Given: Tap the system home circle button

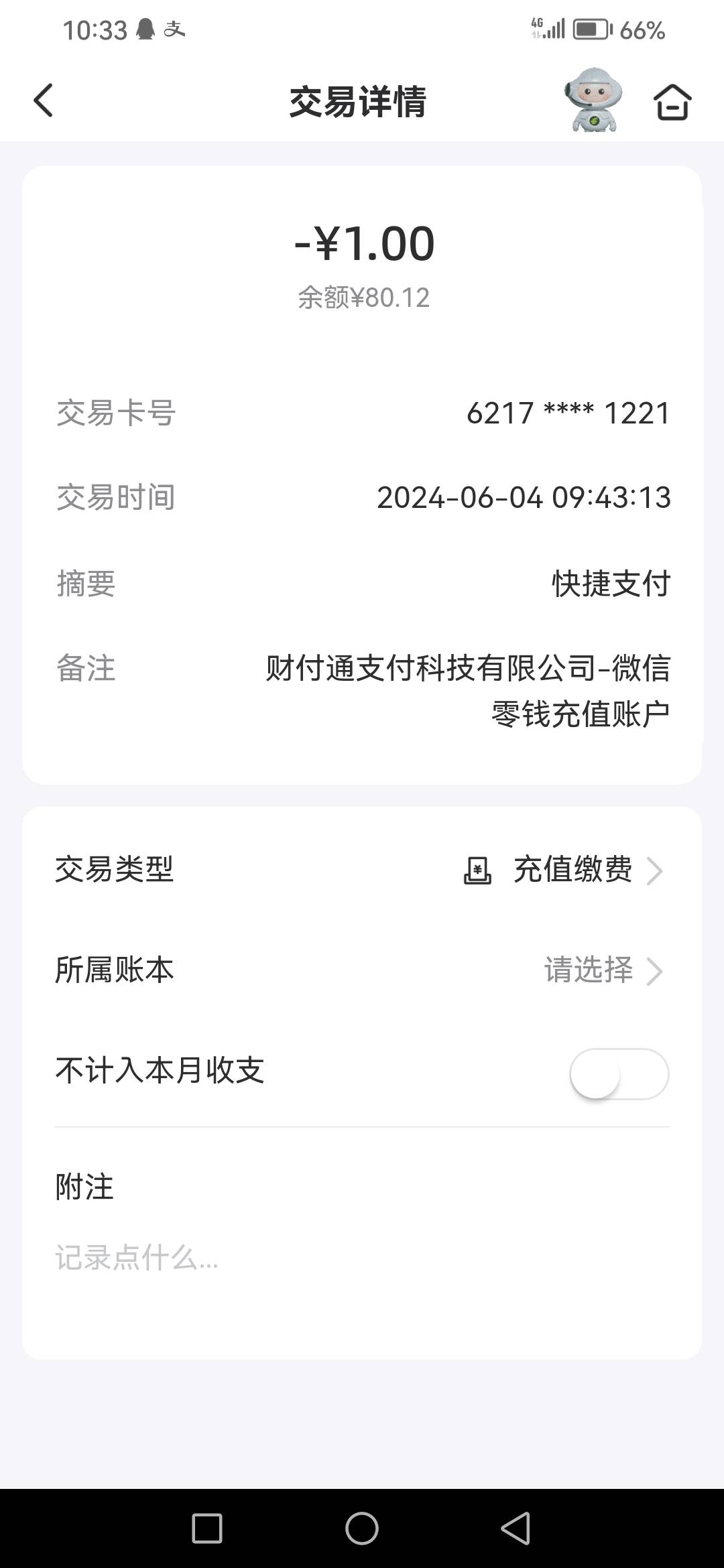Looking at the screenshot, I should 362,1528.
